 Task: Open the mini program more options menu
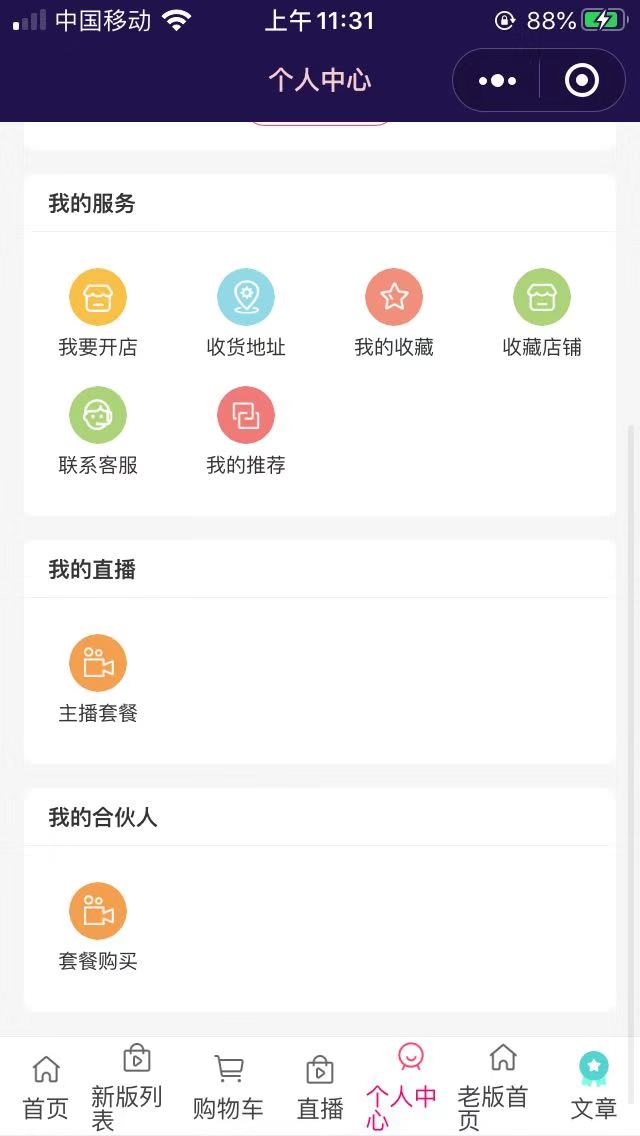[x=497, y=81]
